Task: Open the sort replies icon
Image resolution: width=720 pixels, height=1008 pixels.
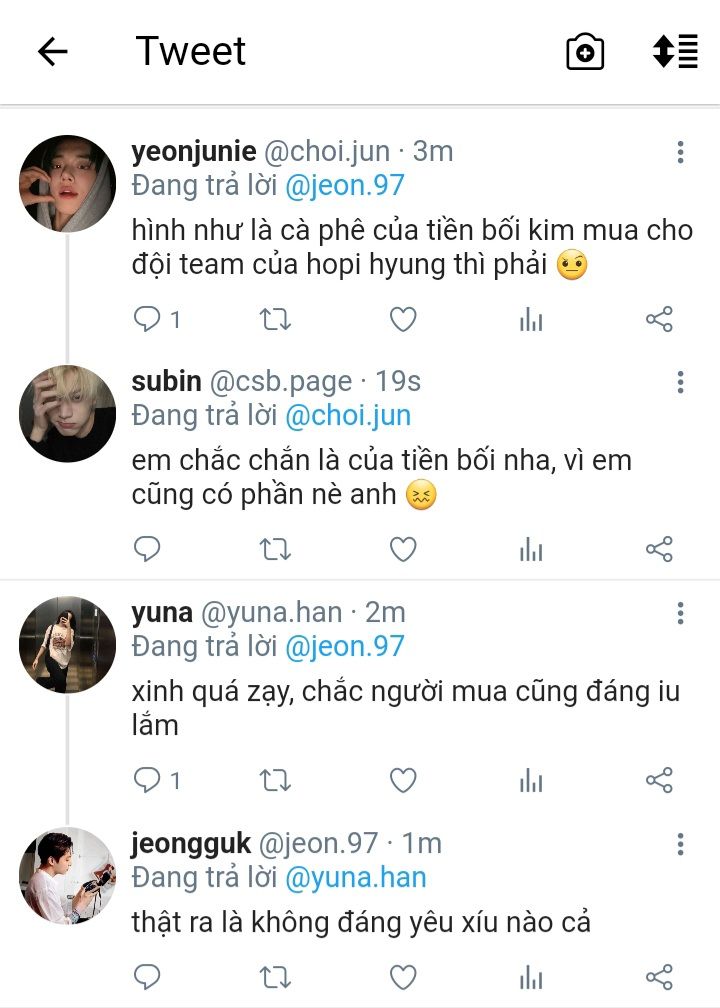Action: pos(675,52)
